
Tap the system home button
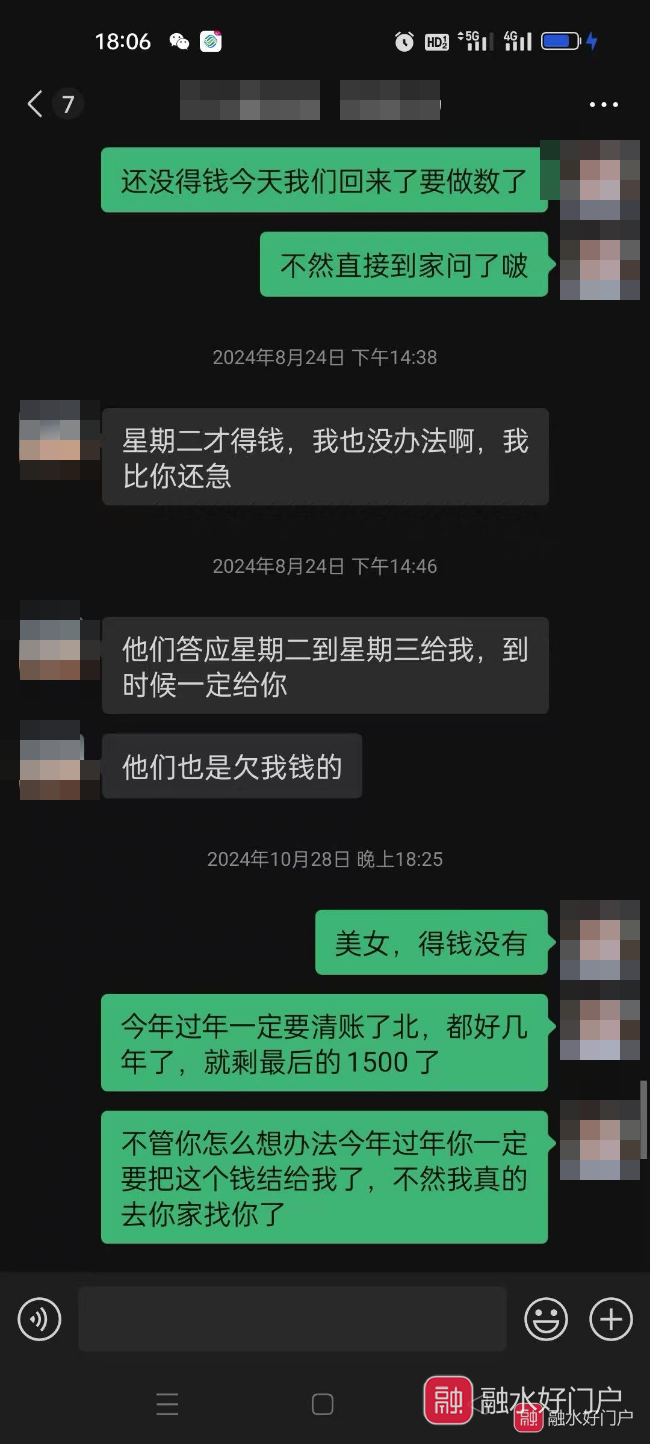click(322, 1404)
